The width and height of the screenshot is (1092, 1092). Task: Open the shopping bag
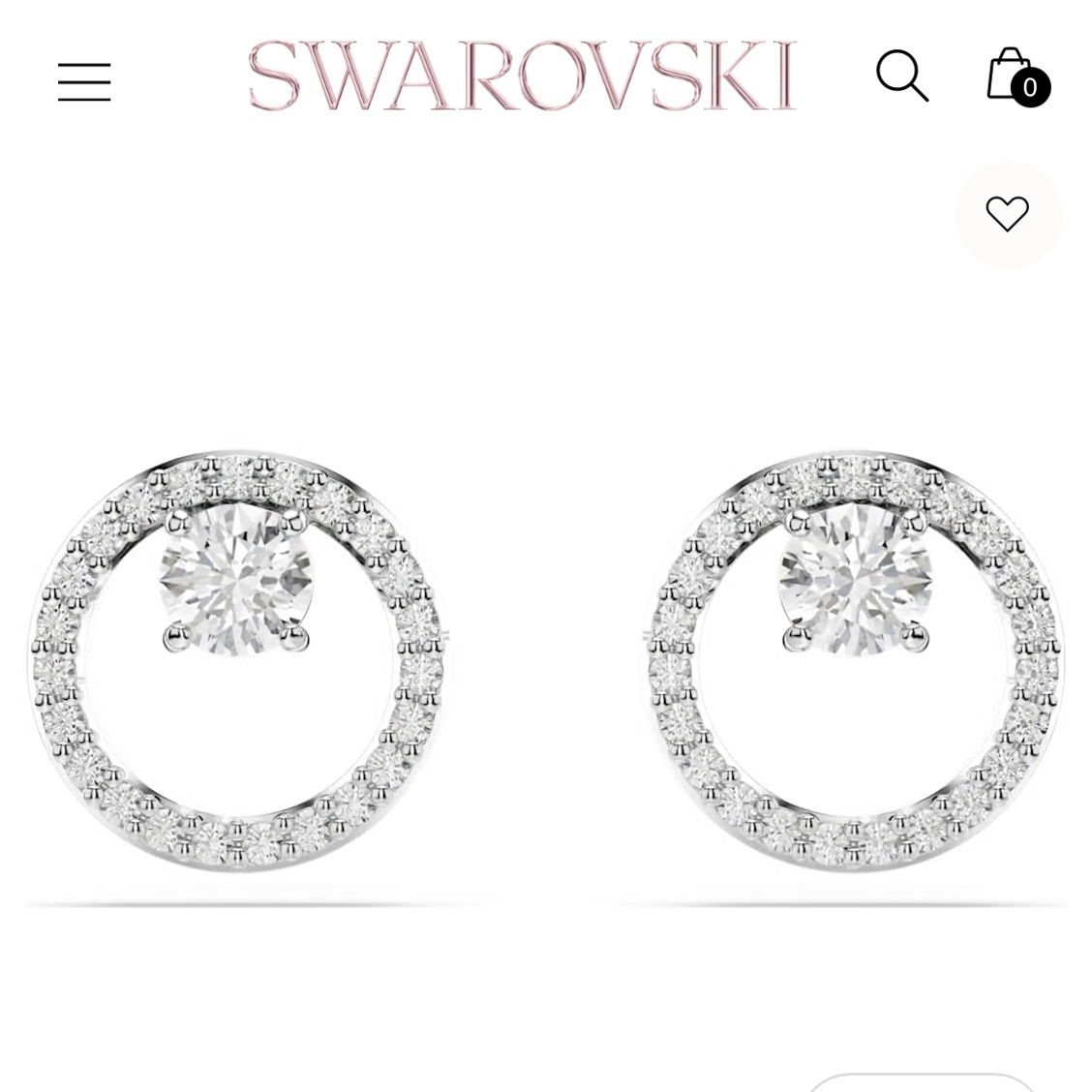click(1015, 76)
